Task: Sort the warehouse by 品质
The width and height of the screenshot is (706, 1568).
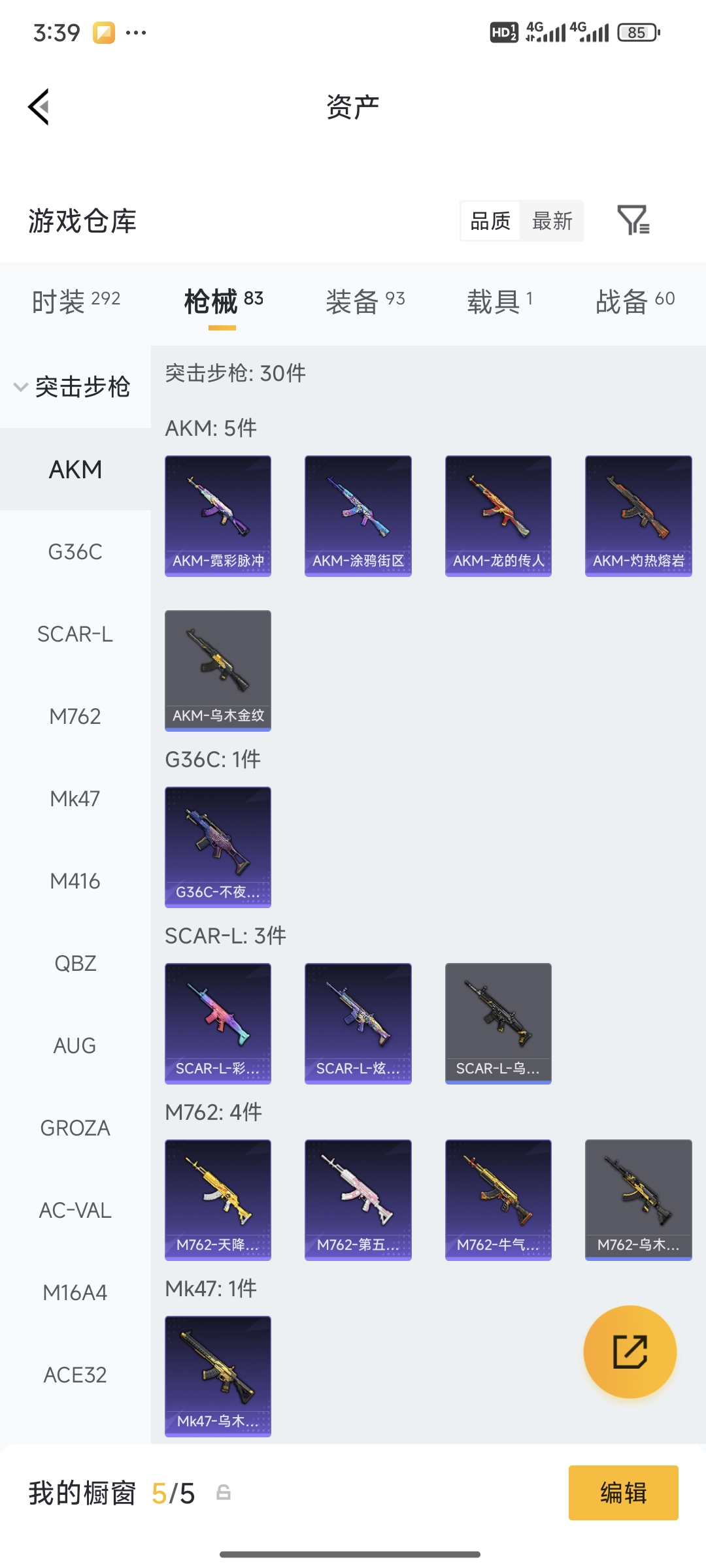Action: pyautogui.click(x=490, y=221)
